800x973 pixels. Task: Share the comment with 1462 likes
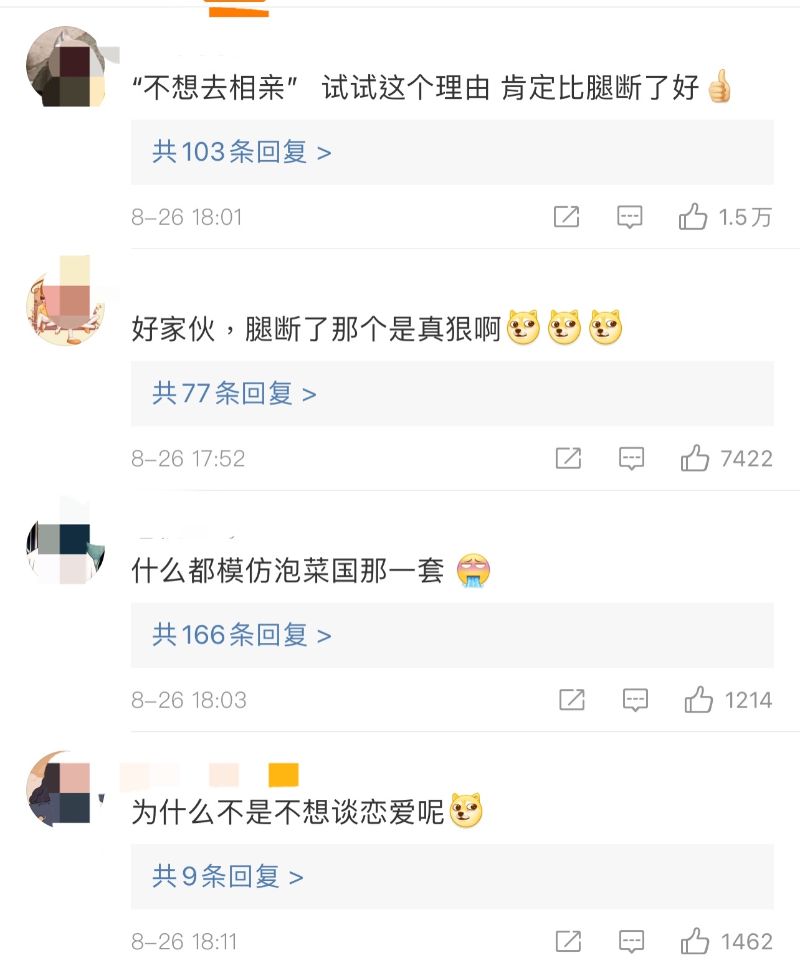pyautogui.click(x=568, y=941)
